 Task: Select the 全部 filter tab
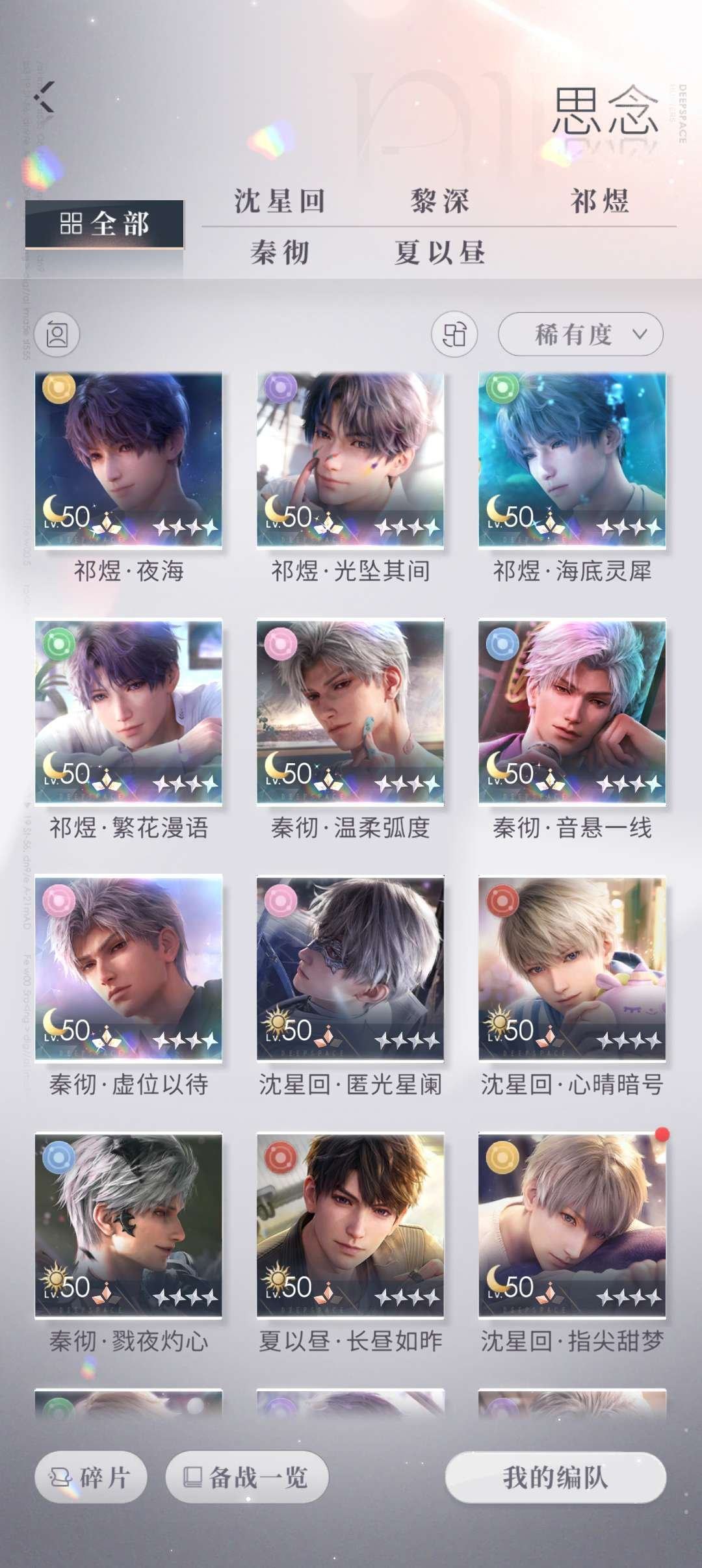pyautogui.click(x=104, y=224)
